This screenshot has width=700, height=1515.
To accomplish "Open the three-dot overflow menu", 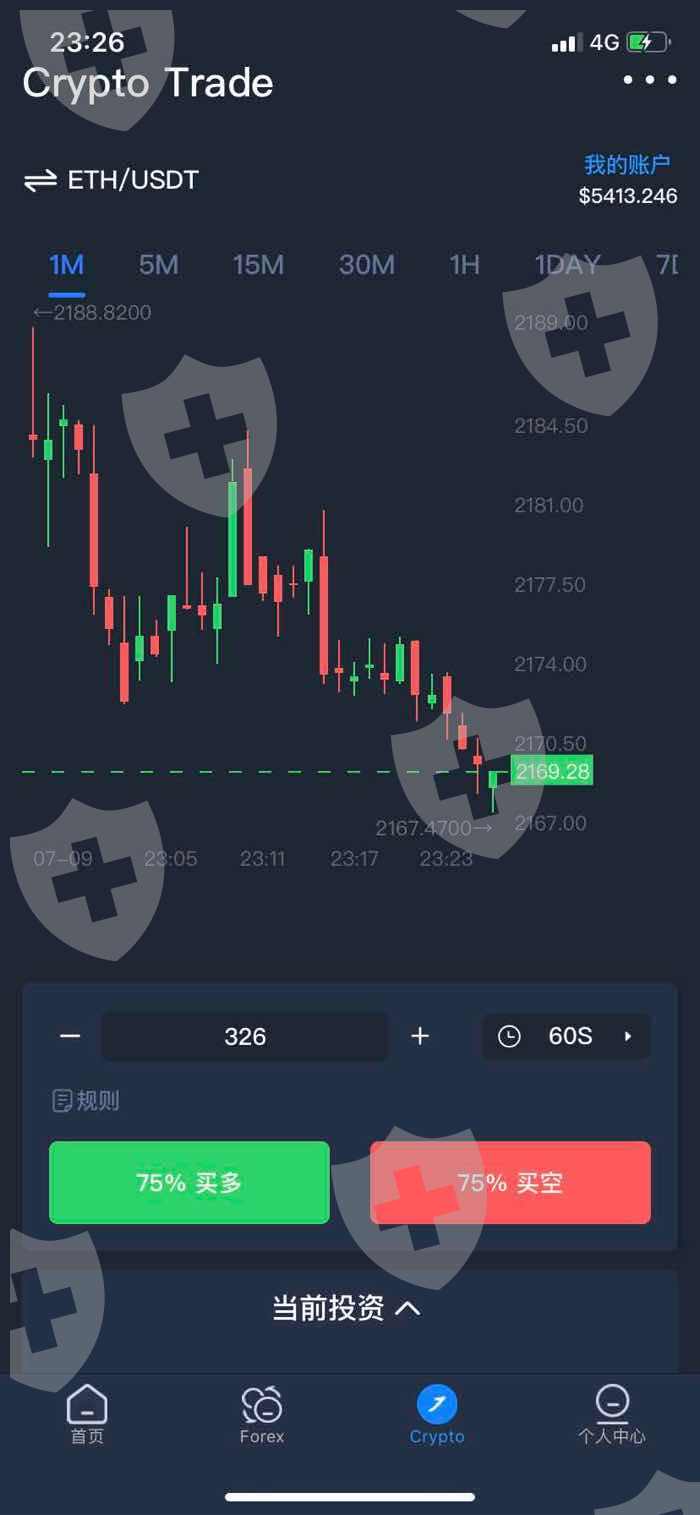I will tap(650, 80).
